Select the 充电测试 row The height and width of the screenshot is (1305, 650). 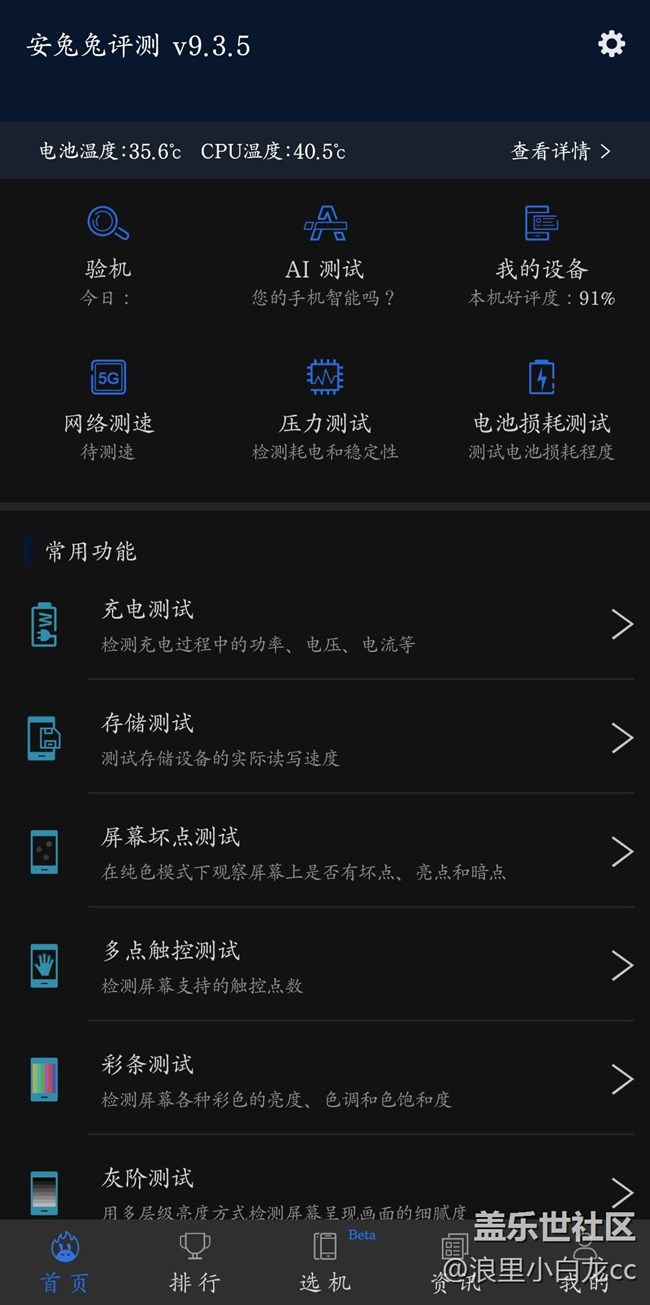pos(325,624)
